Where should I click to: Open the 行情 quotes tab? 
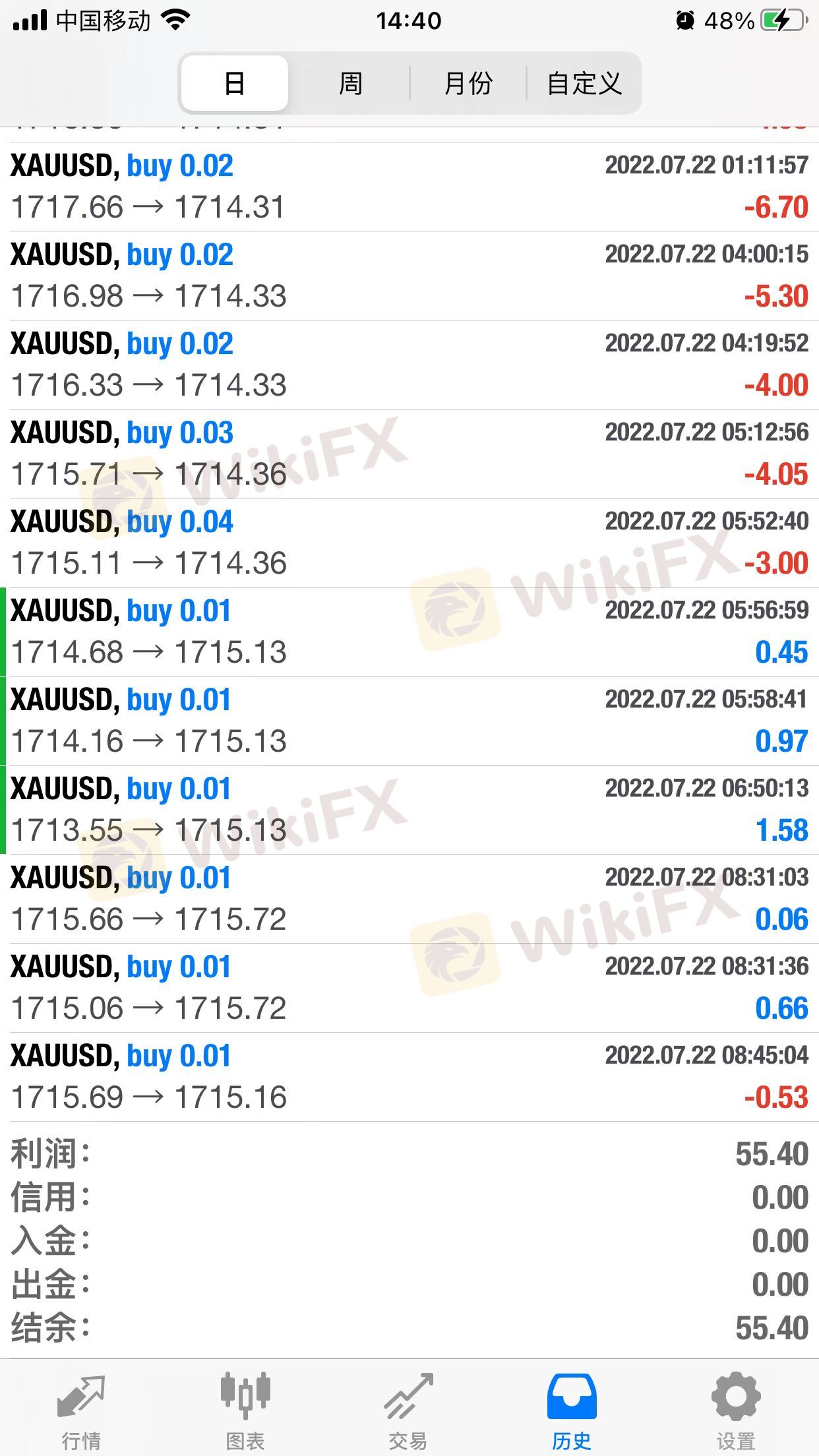tap(81, 1412)
